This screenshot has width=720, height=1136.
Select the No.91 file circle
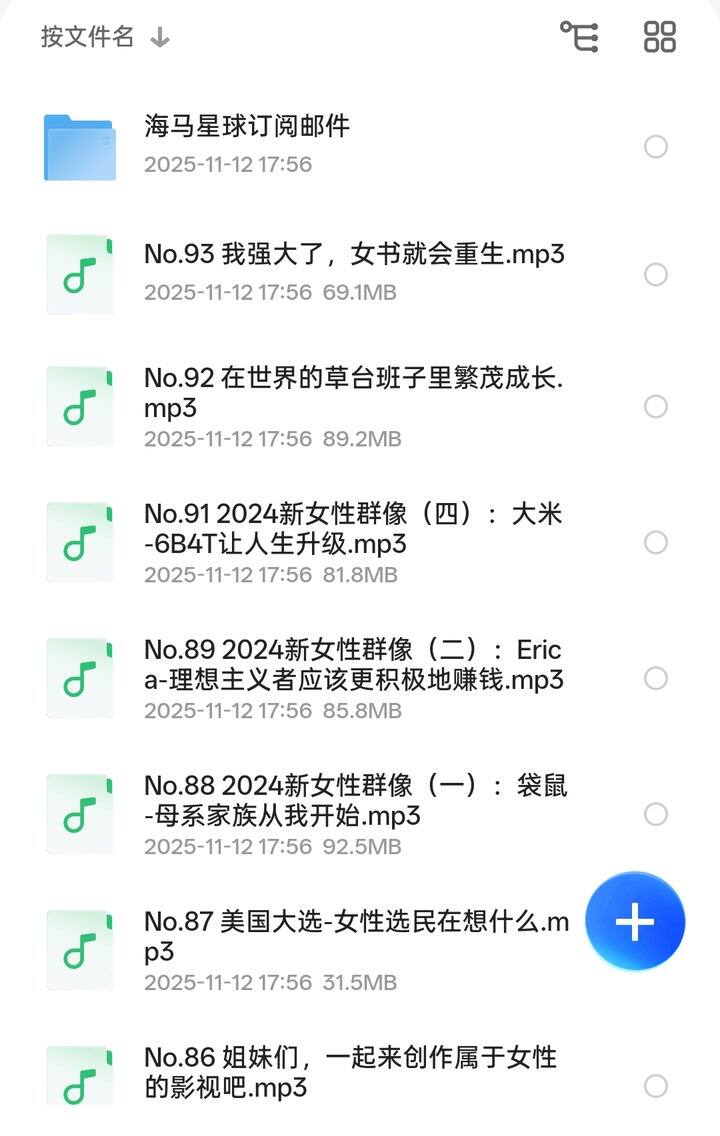pos(656,543)
